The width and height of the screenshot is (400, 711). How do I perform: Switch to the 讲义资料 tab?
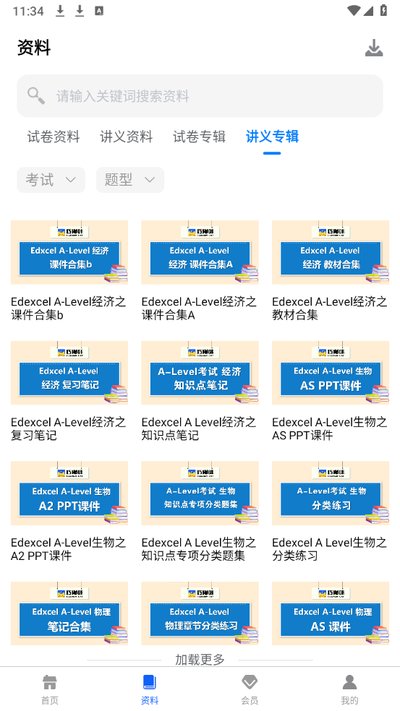tap(126, 136)
